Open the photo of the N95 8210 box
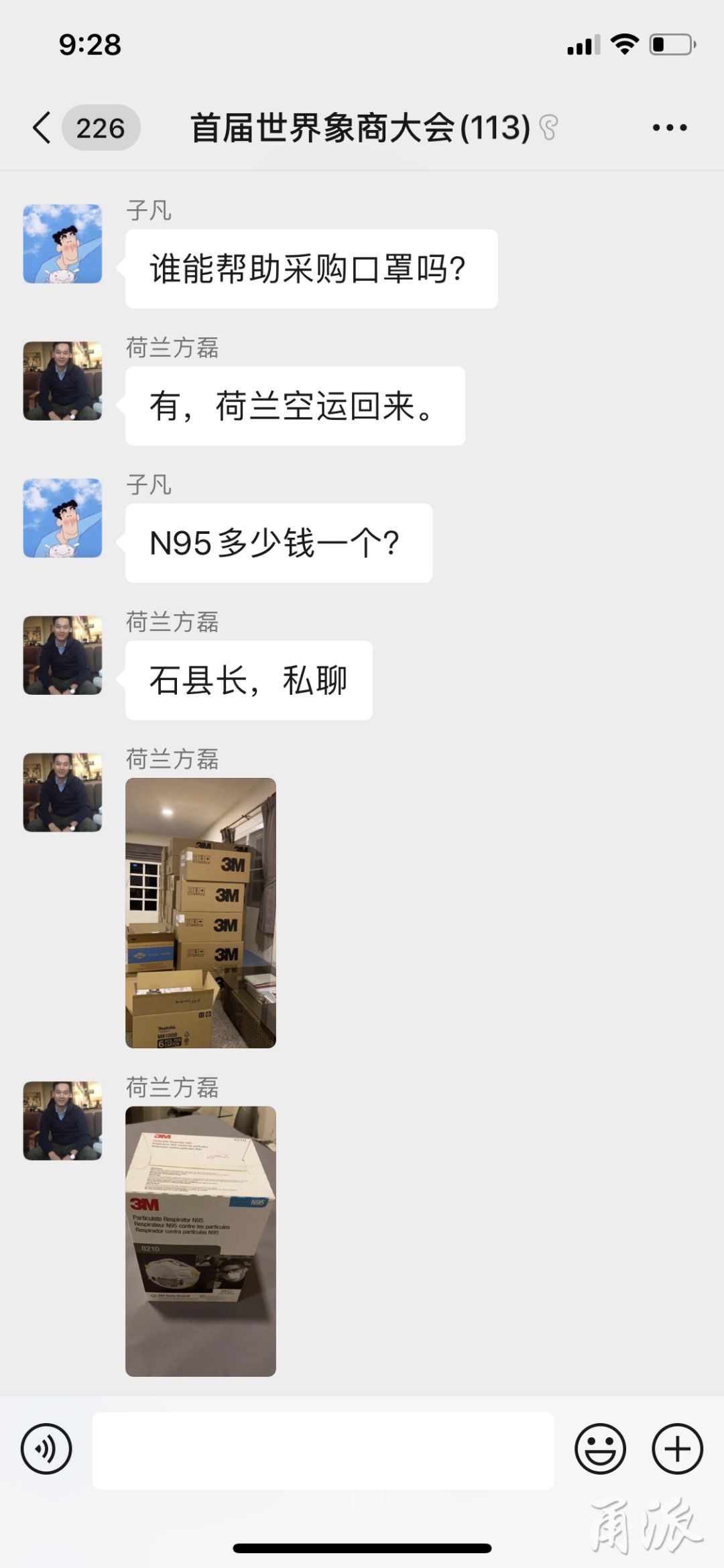The width and height of the screenshot is (724, 1568). tap(200, 1241)
